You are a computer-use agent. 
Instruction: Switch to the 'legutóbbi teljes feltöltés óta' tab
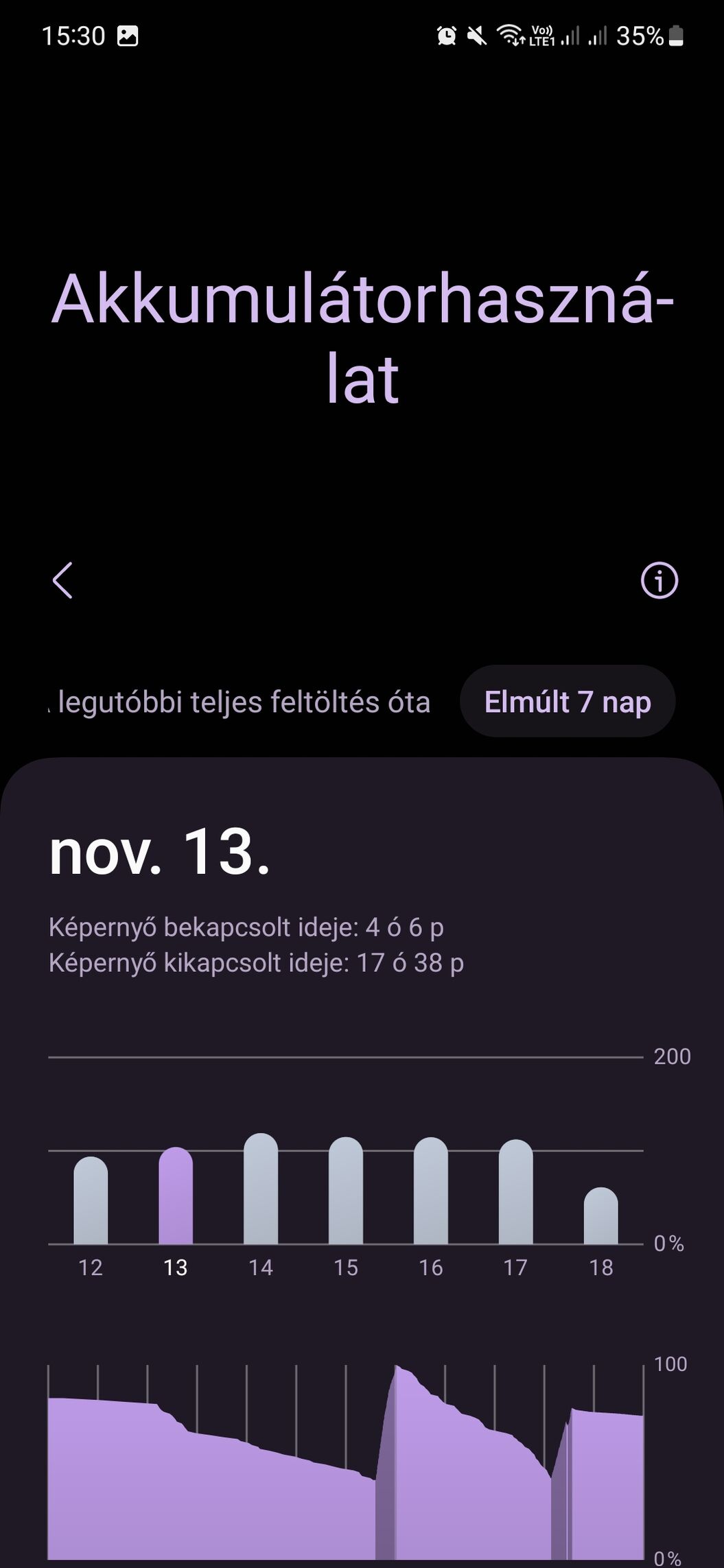click(242, 702)
